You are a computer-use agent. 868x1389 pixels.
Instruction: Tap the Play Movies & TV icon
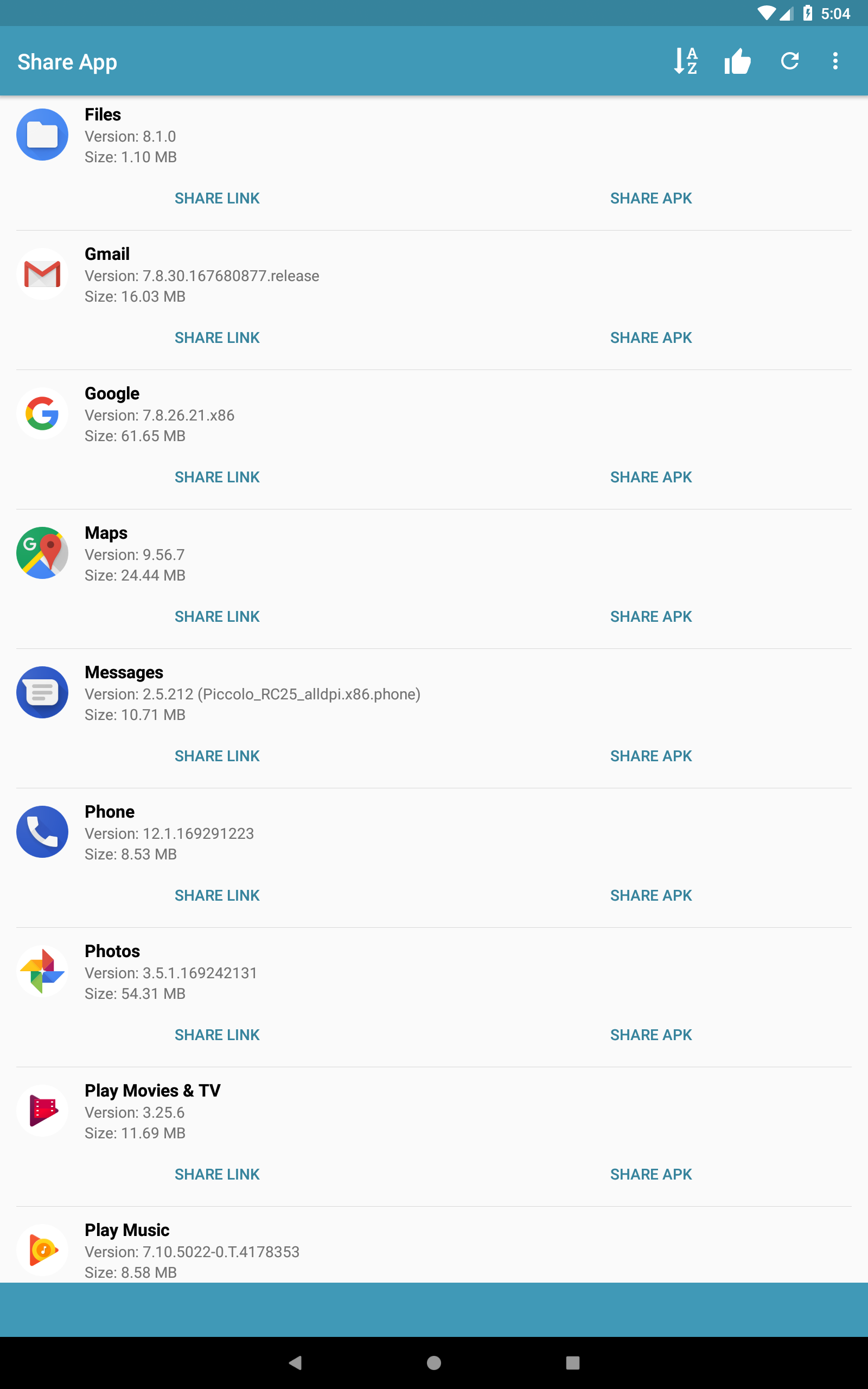click(42, 1111)
